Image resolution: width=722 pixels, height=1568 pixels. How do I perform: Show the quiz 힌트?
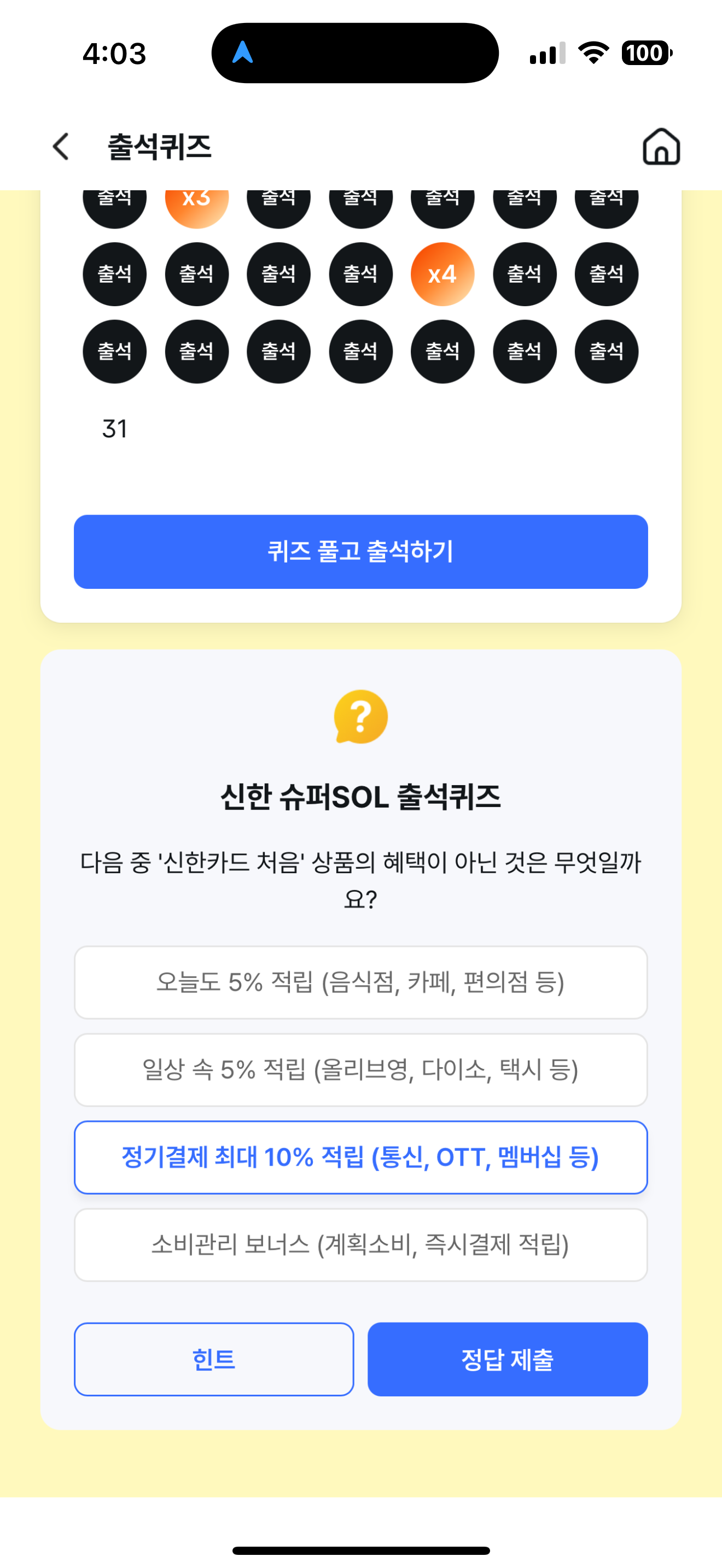click(214, 1359)
